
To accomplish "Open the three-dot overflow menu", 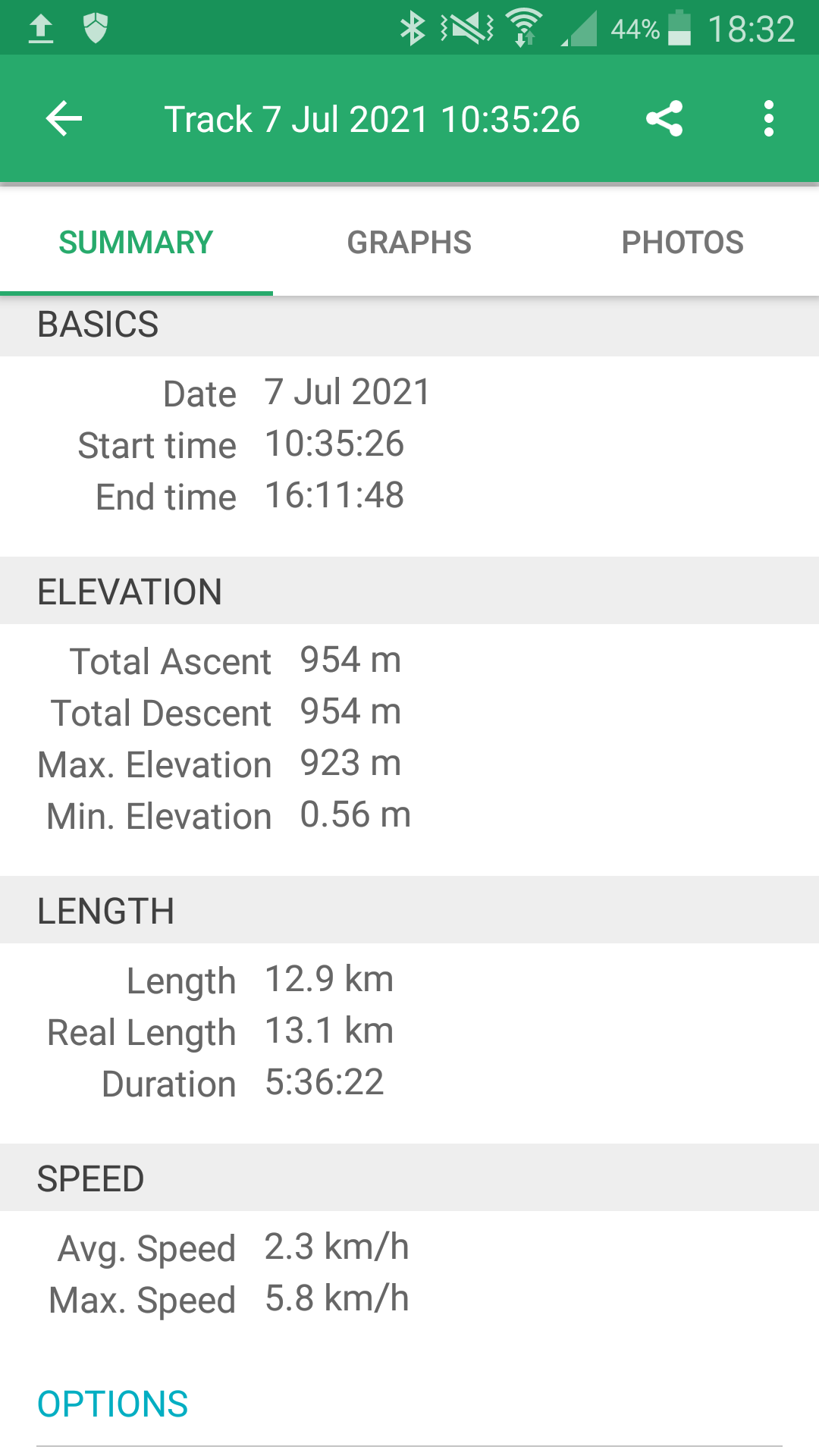I will coord(769,119).
